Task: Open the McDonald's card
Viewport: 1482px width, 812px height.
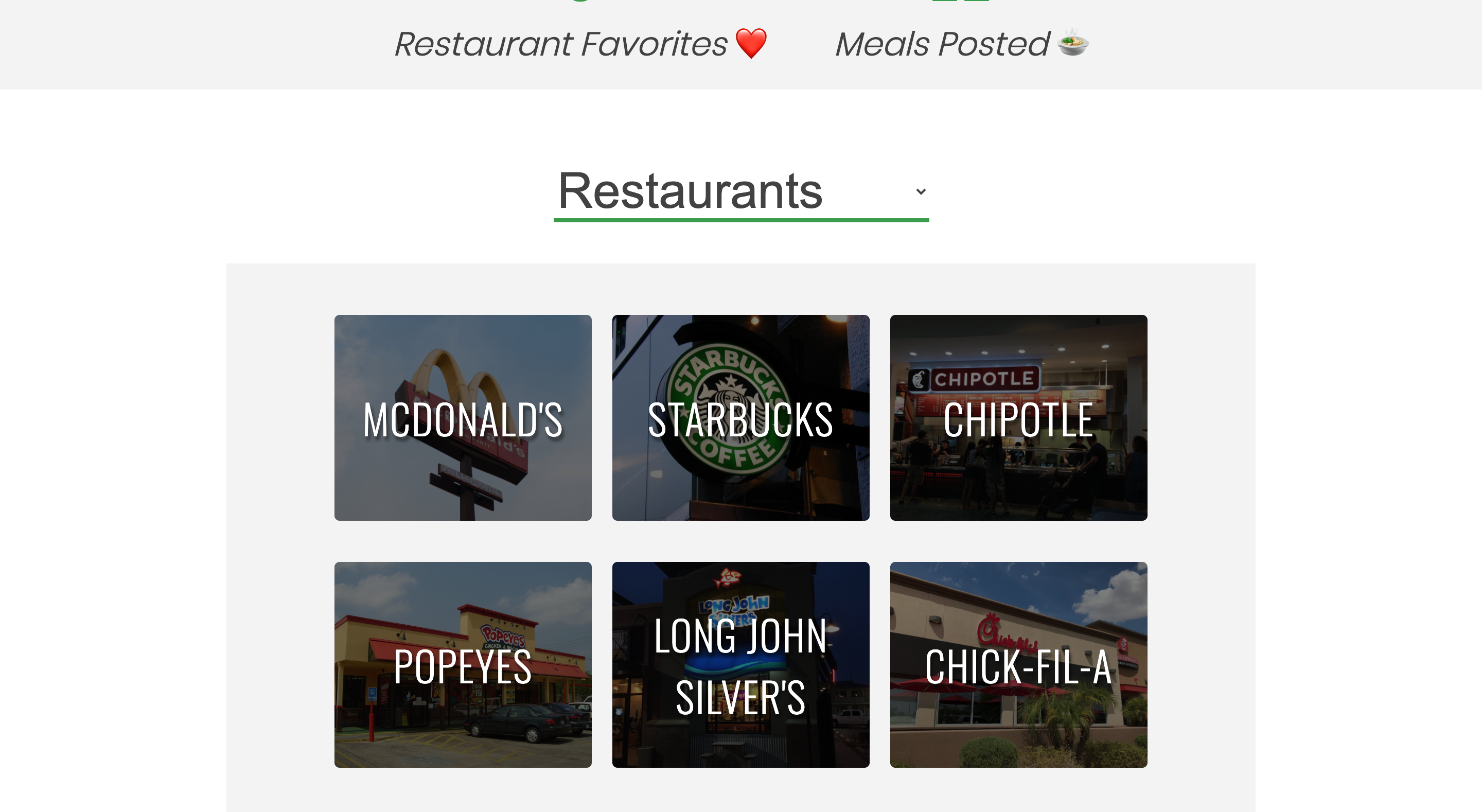Action: 463,418
